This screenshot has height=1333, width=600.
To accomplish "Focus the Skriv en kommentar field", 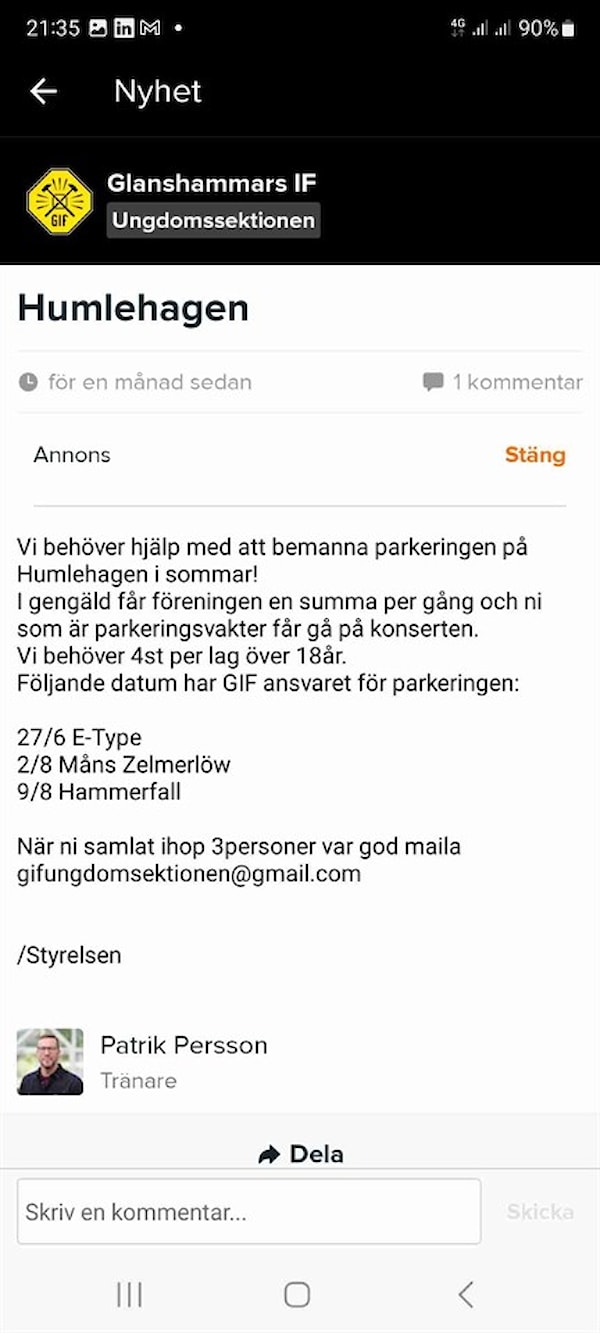I will click(x=249, y=1212).
